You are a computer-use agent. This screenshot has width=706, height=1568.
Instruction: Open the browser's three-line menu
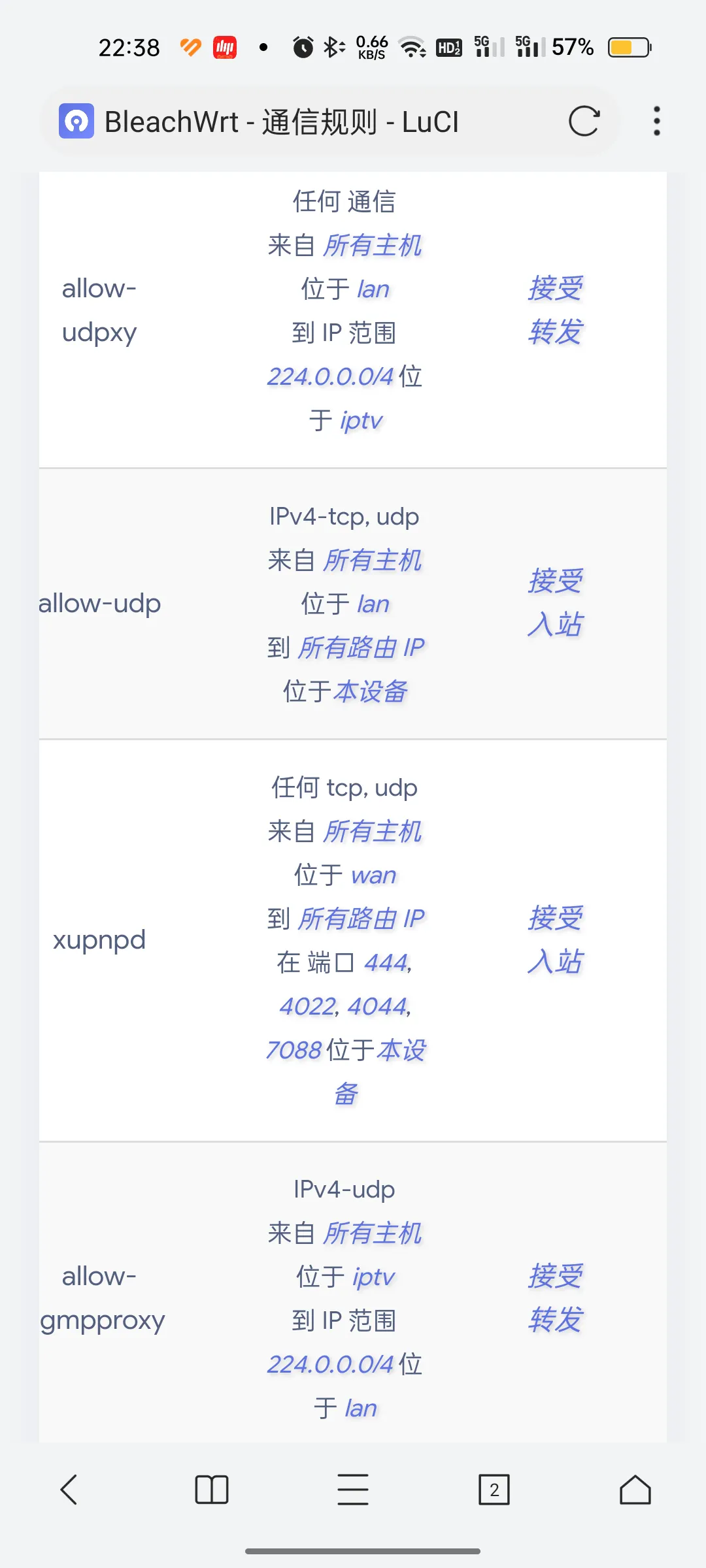[353, 1490]
